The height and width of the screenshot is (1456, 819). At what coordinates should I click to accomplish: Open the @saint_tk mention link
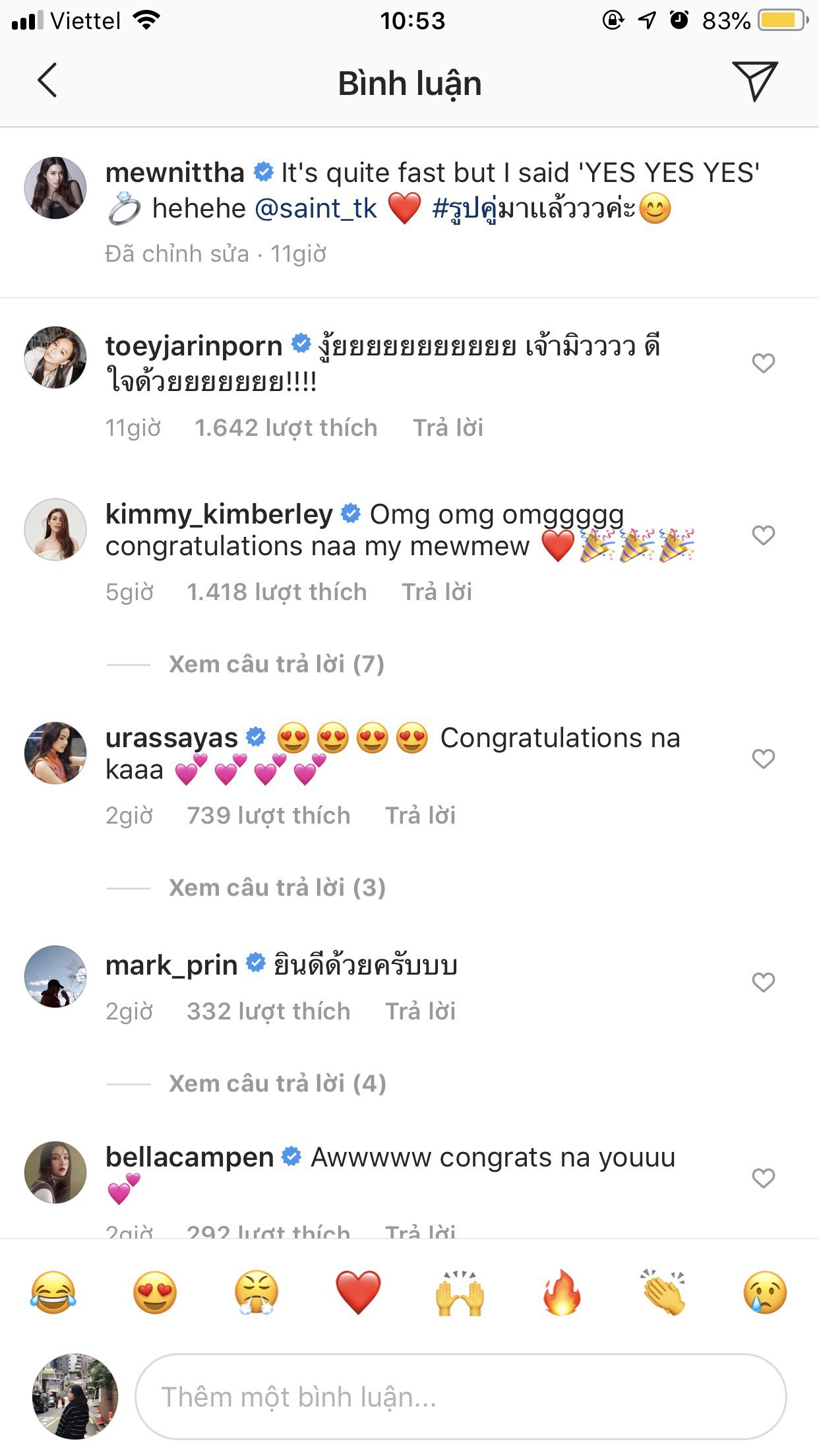pyautogui.click(x=315, y=209)
